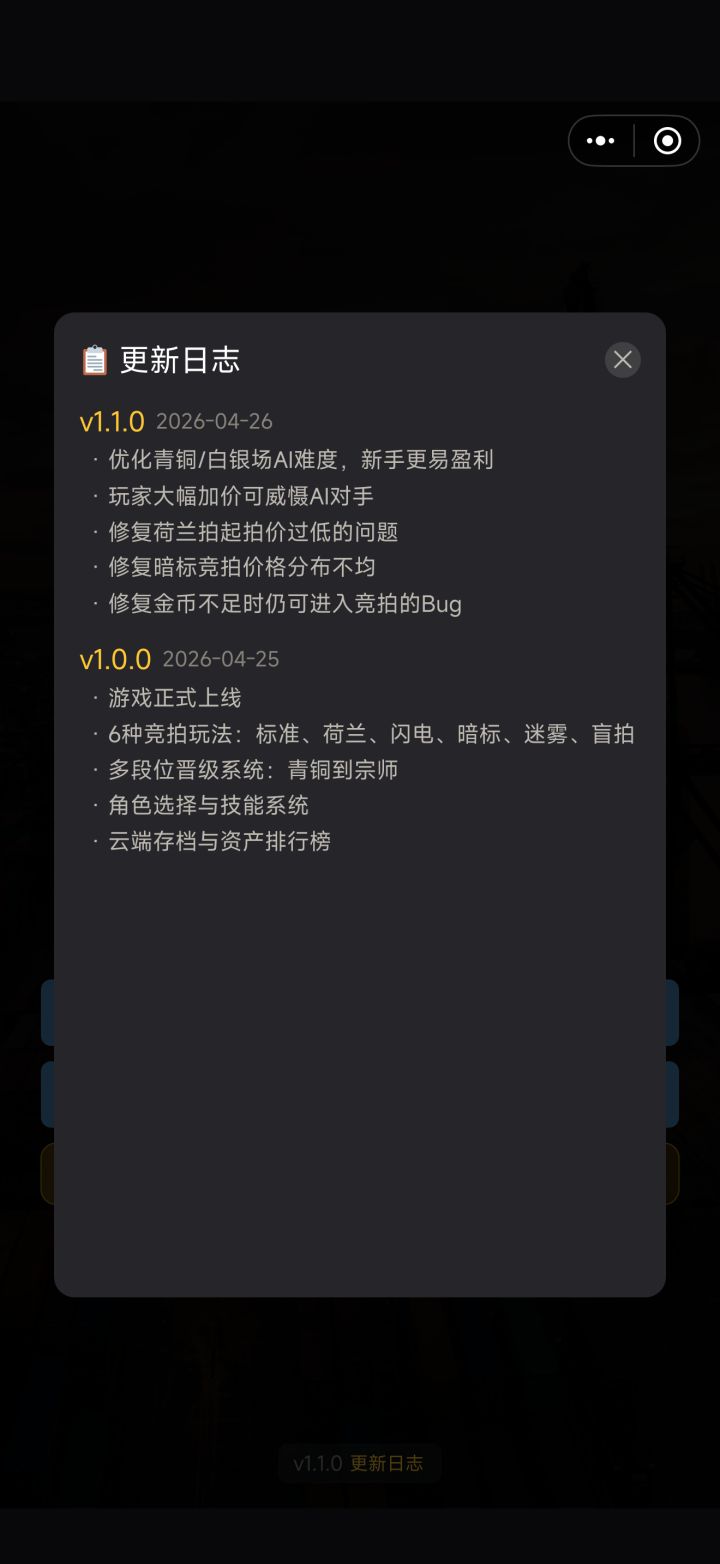This screenshot has height=1564, width=720.
Task: Click the clipboard icon beside 更新日志 title
Action: coord(94,360)
